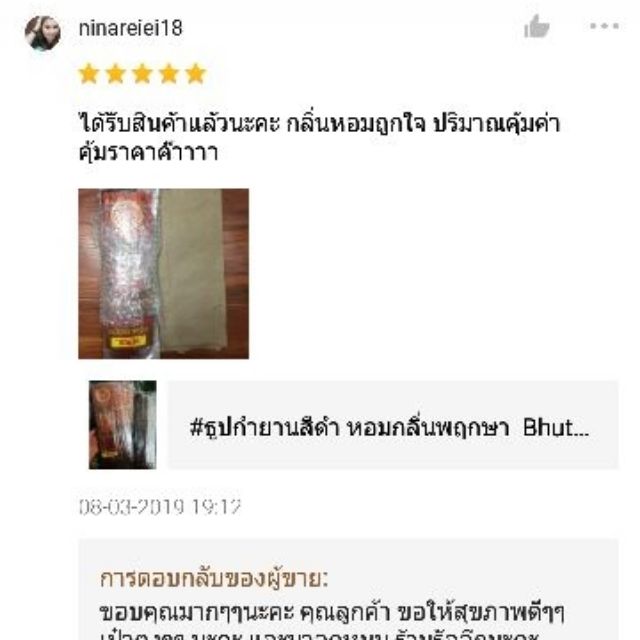The height and width of the screenshot is (640, 640).
Task: Like the review by ninareiei18
Action: click(x=537, y=27)
